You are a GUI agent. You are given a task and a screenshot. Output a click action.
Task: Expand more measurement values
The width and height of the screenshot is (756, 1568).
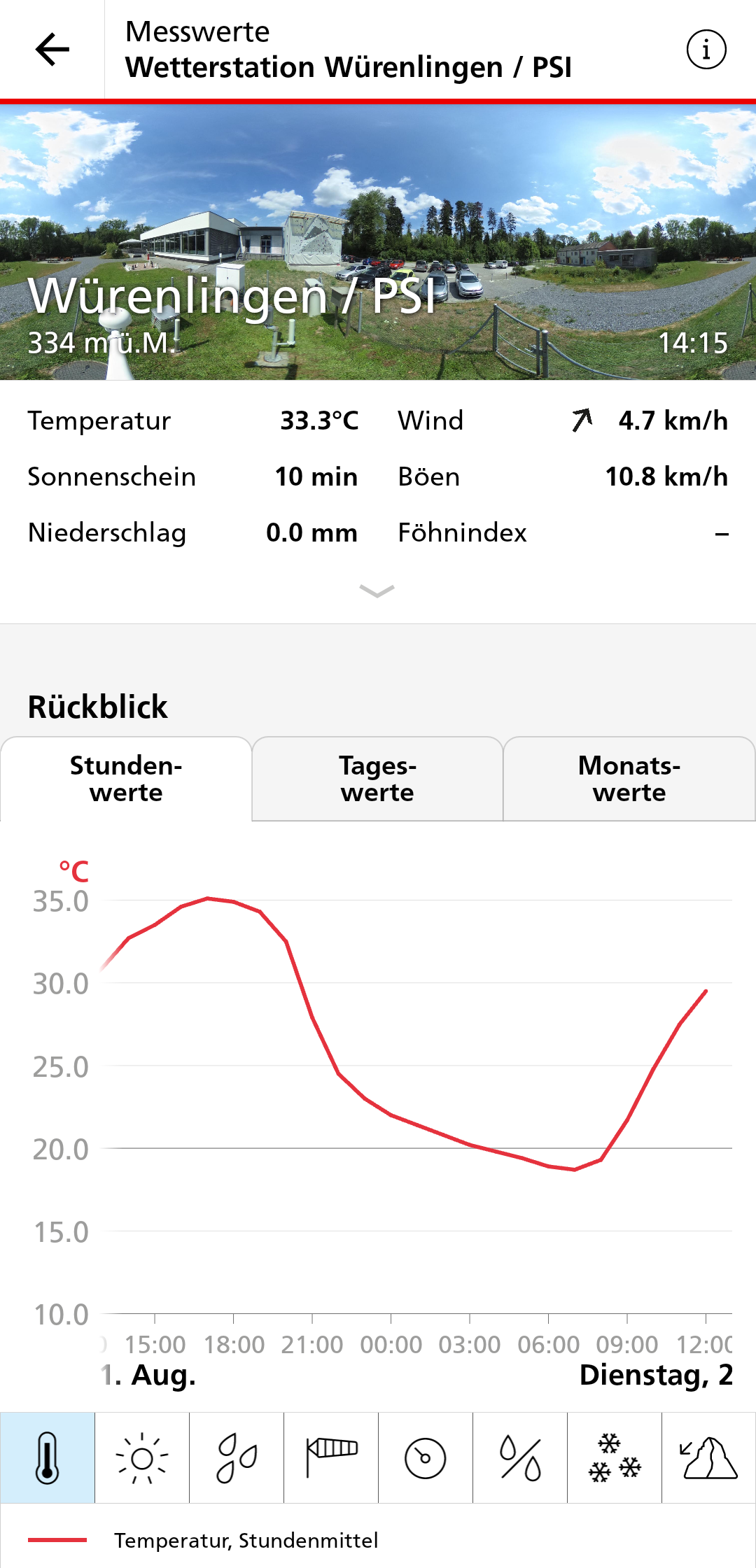click(x=377, y=591)
